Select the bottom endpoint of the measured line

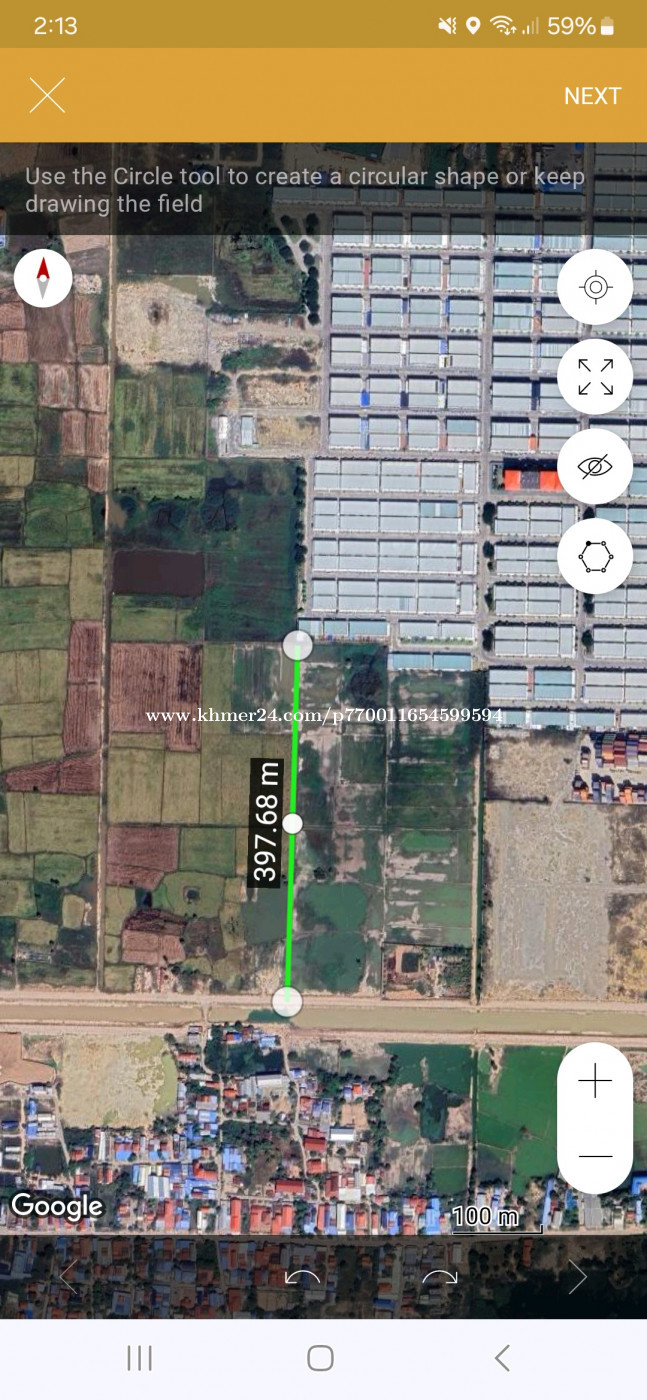287,1001
